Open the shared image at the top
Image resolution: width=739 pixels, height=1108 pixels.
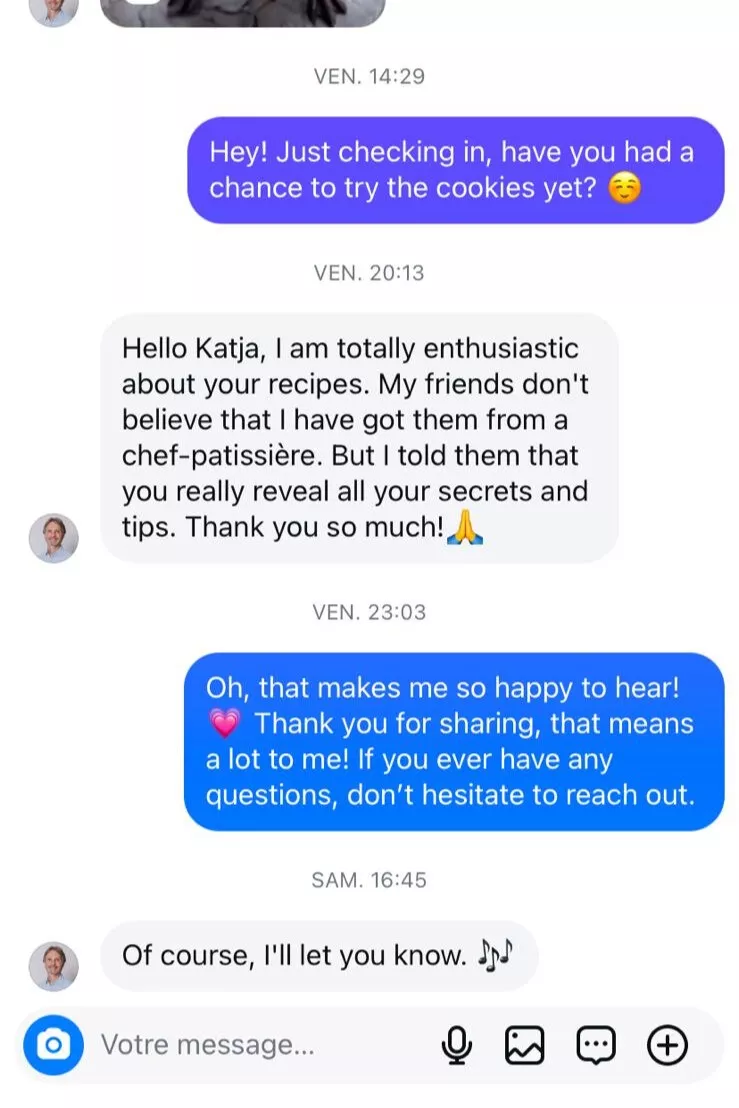[243, 10]
